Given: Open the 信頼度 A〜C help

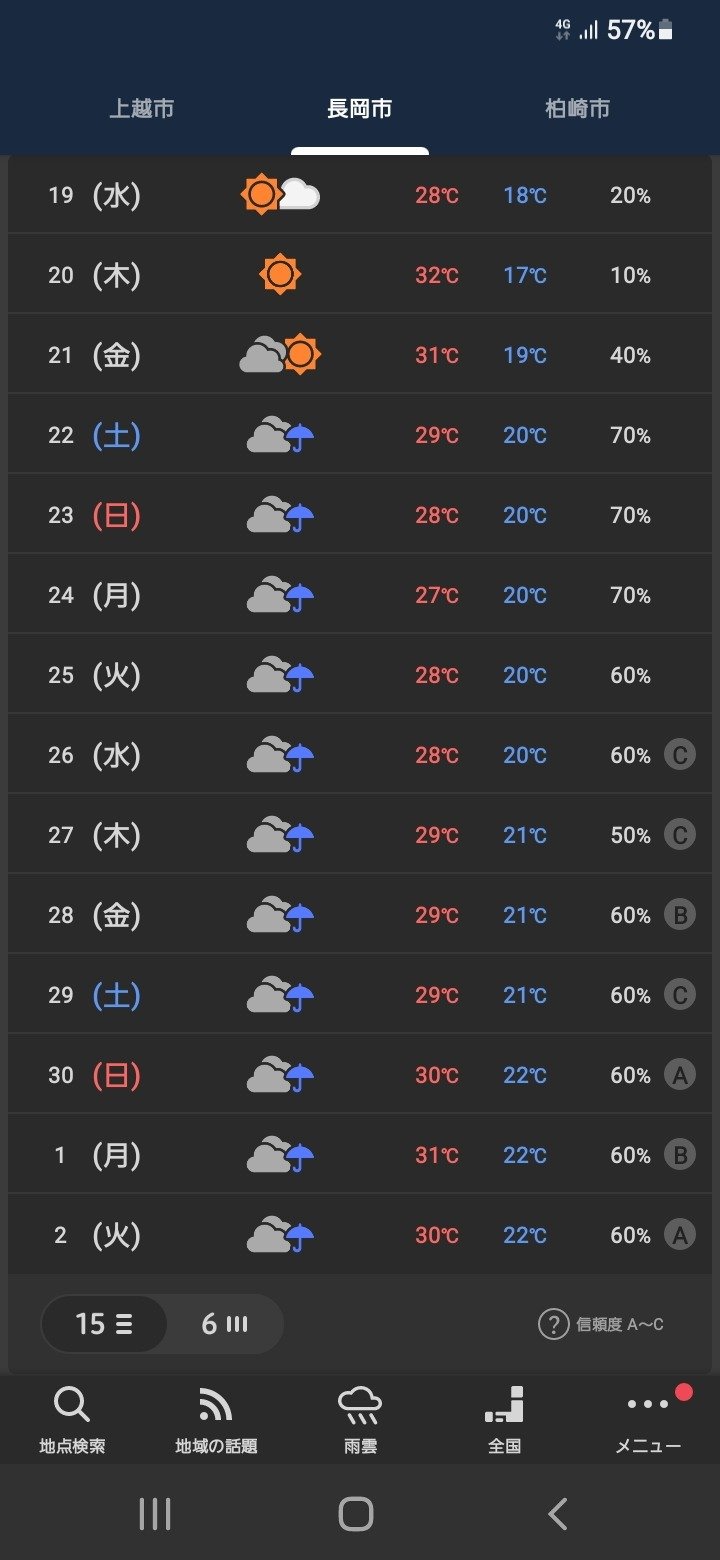Looking at the screenshot, I should (601, 1325).
